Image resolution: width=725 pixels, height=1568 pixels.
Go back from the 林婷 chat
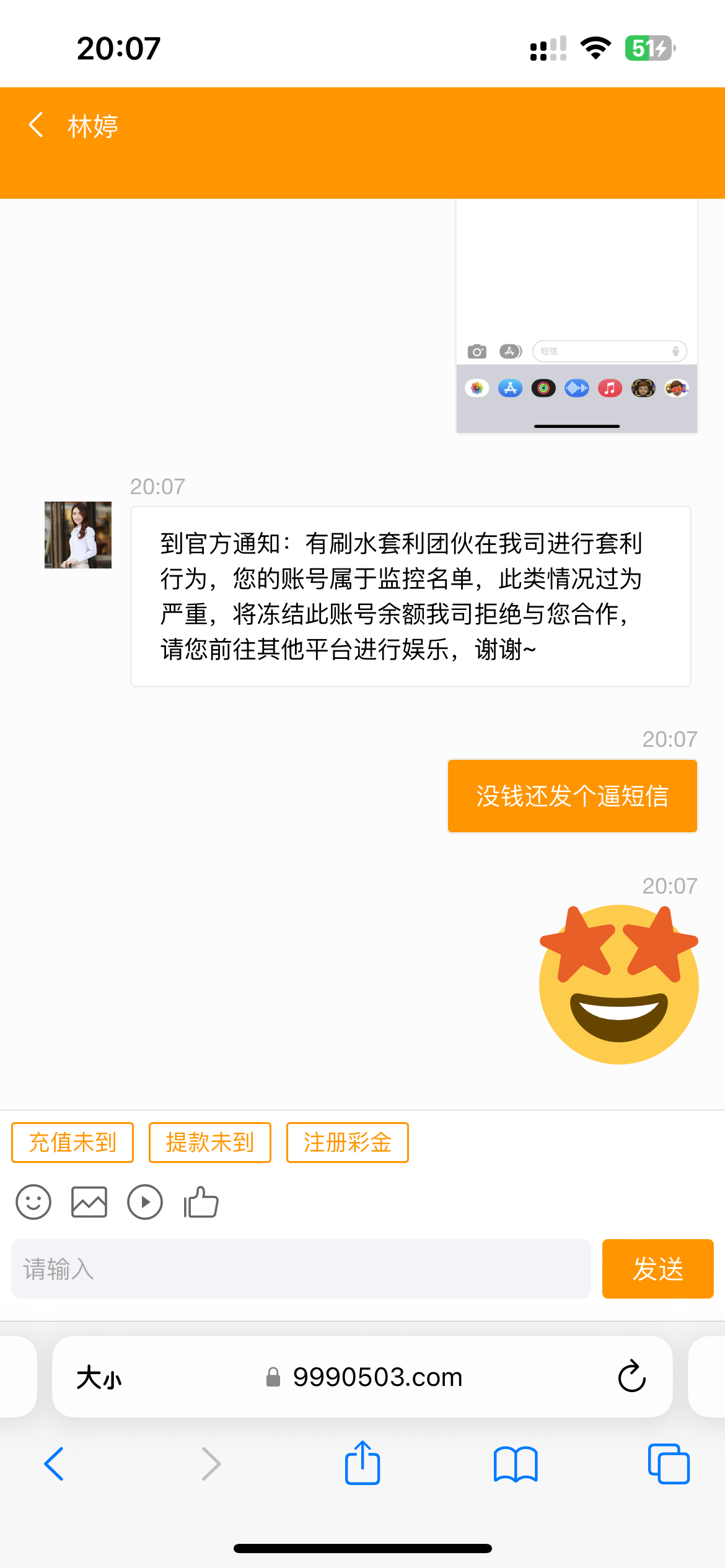[36, 126]
